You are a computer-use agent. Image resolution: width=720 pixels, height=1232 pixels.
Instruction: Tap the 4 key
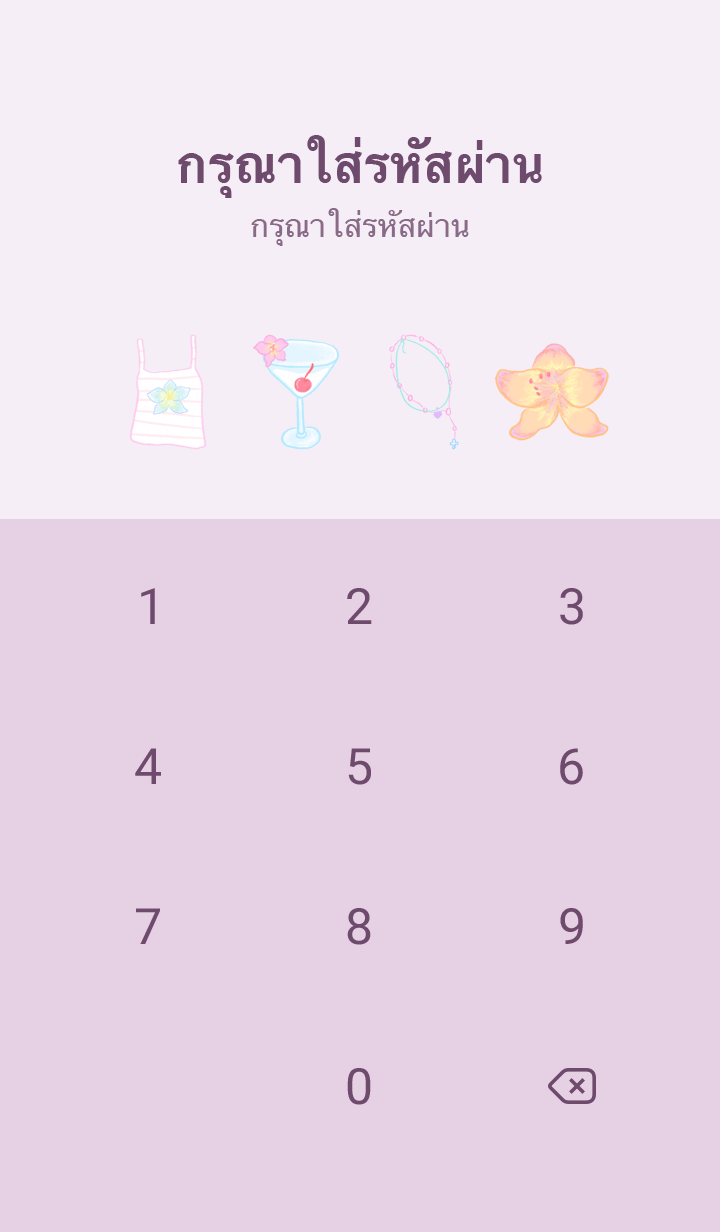point(148,767)
